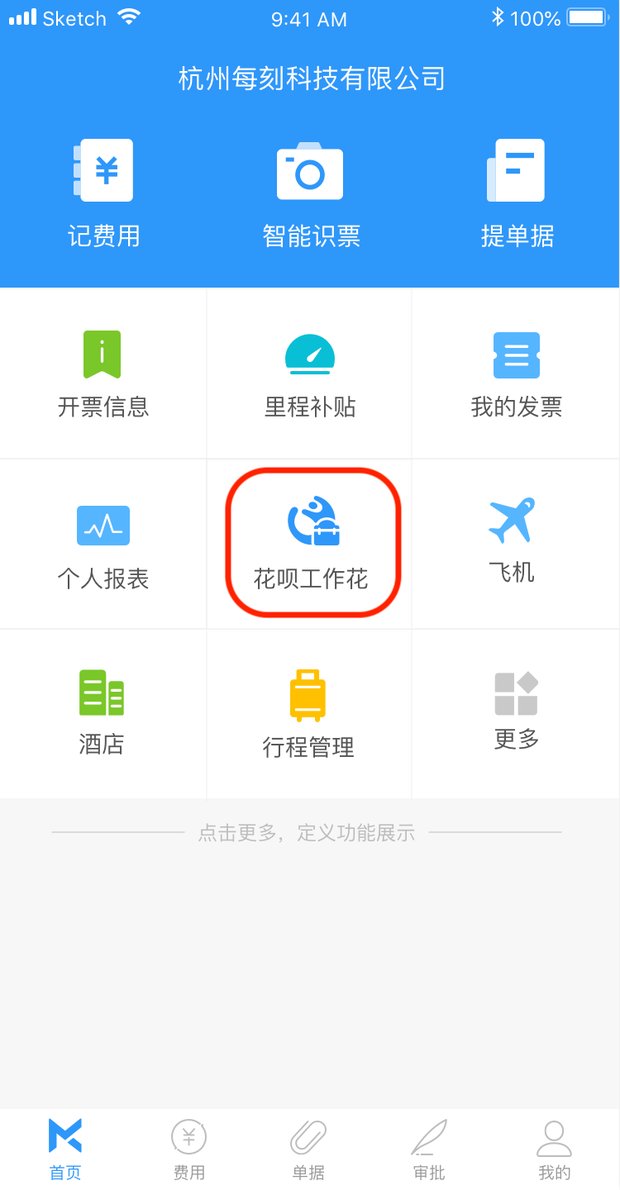Open 记费用 to record an expense
Screen dimensions: 620x1190
[104, 194]
